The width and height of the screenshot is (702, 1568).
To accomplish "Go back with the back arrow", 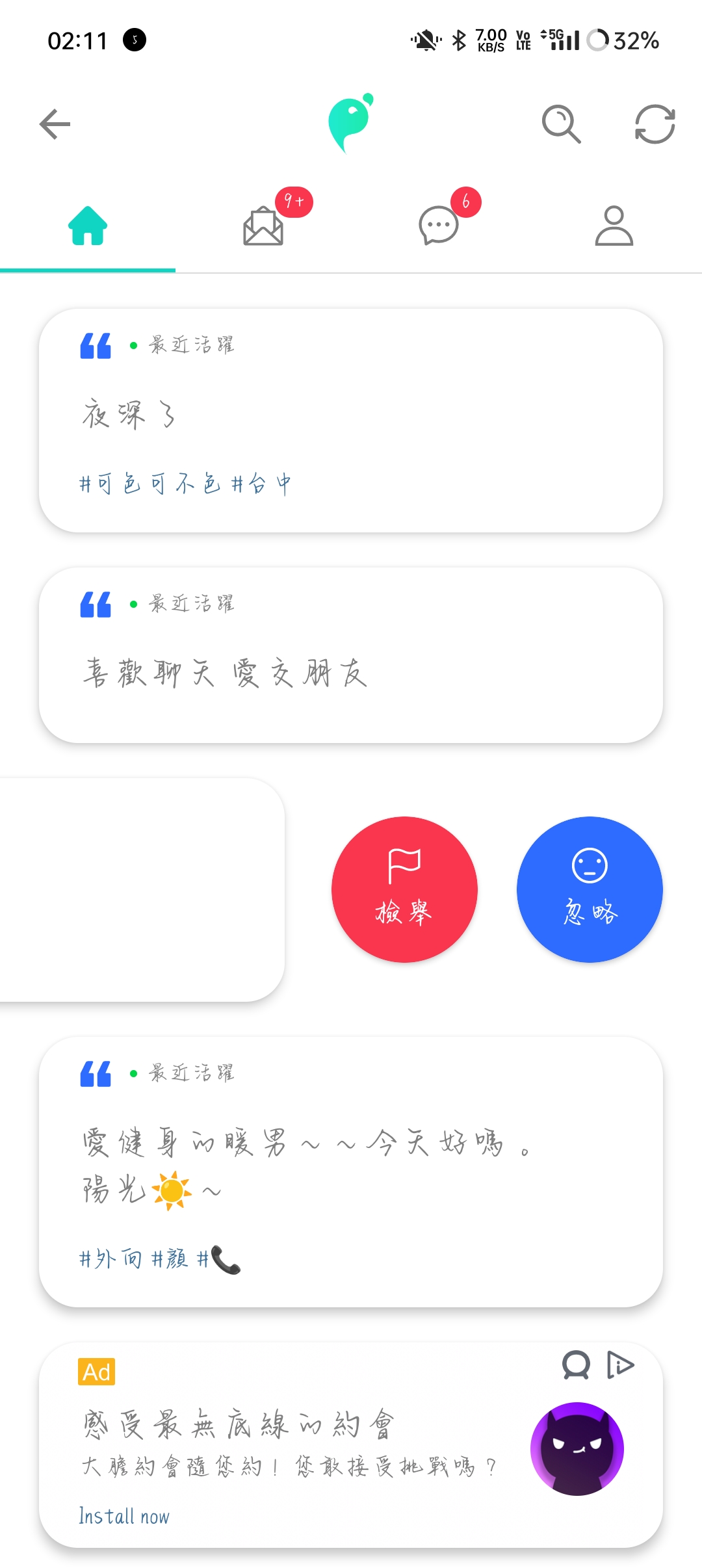I will (x=55, y=124).
